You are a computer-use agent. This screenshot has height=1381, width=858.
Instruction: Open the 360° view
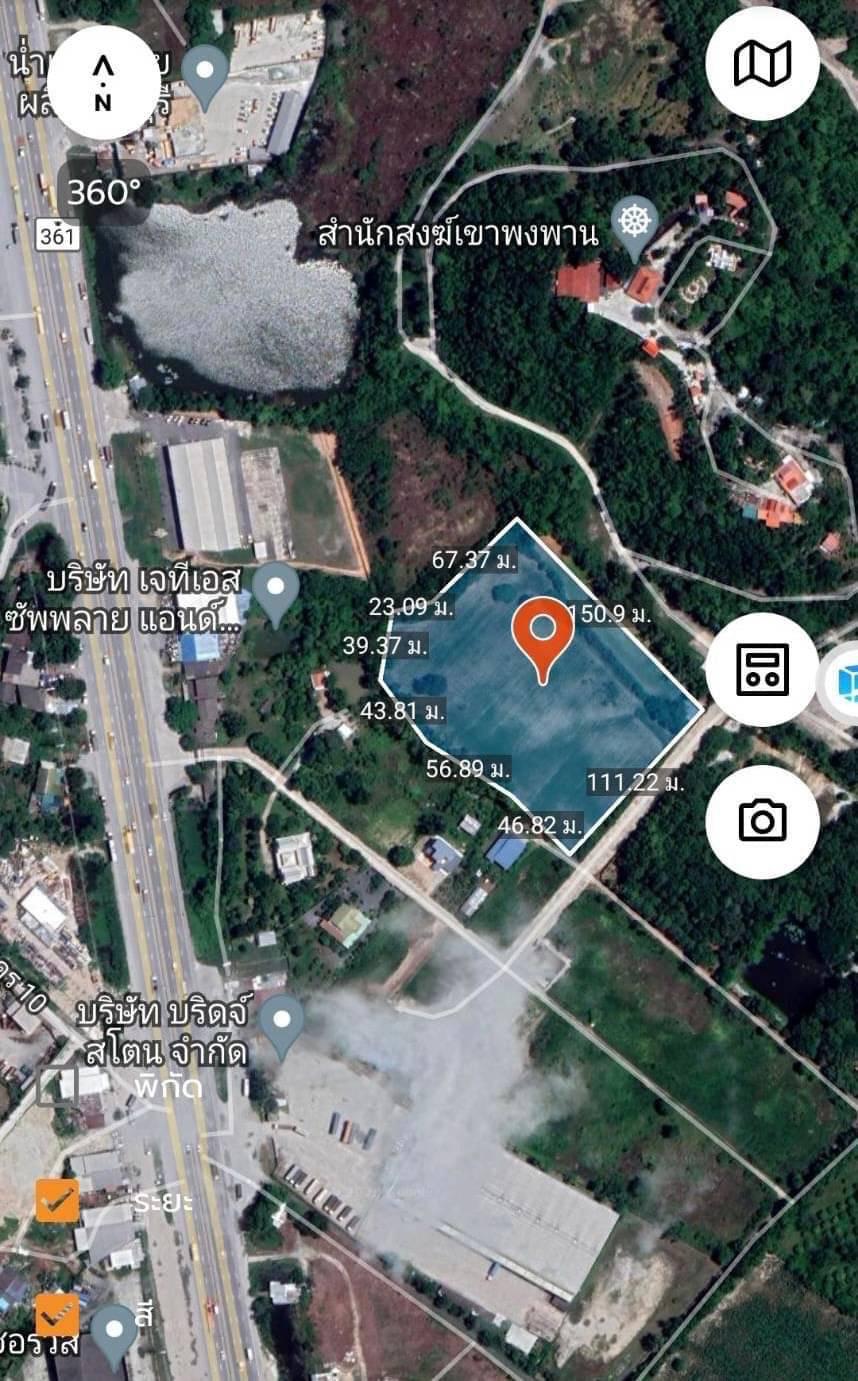click(104, 192)
